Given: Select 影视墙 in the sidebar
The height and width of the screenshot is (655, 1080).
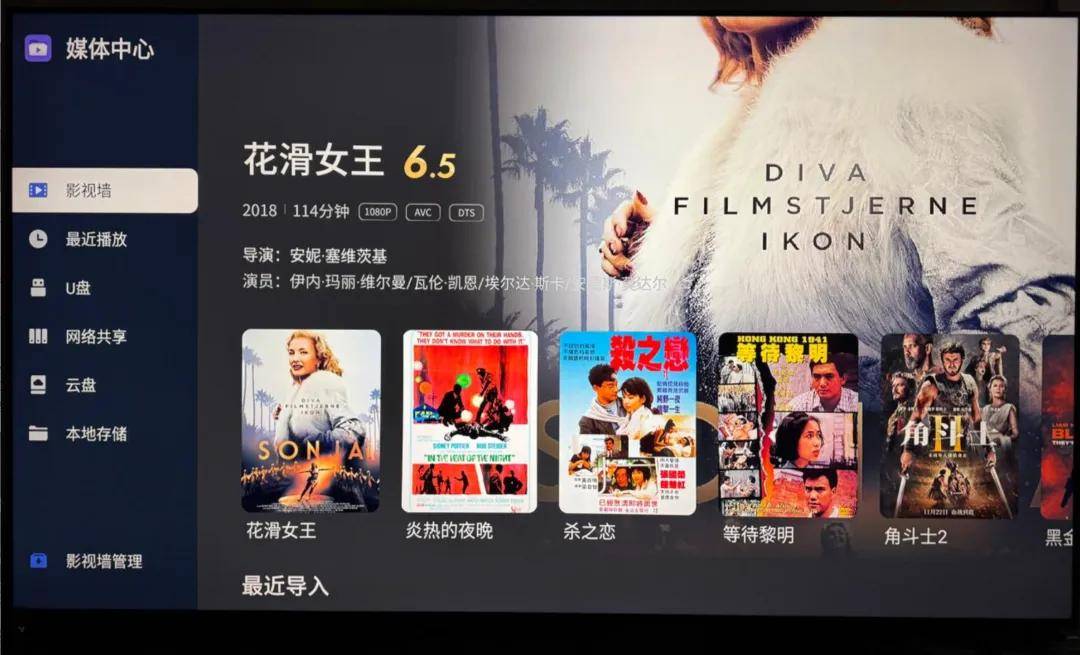Looking at the screenshot, I should 104,190.
